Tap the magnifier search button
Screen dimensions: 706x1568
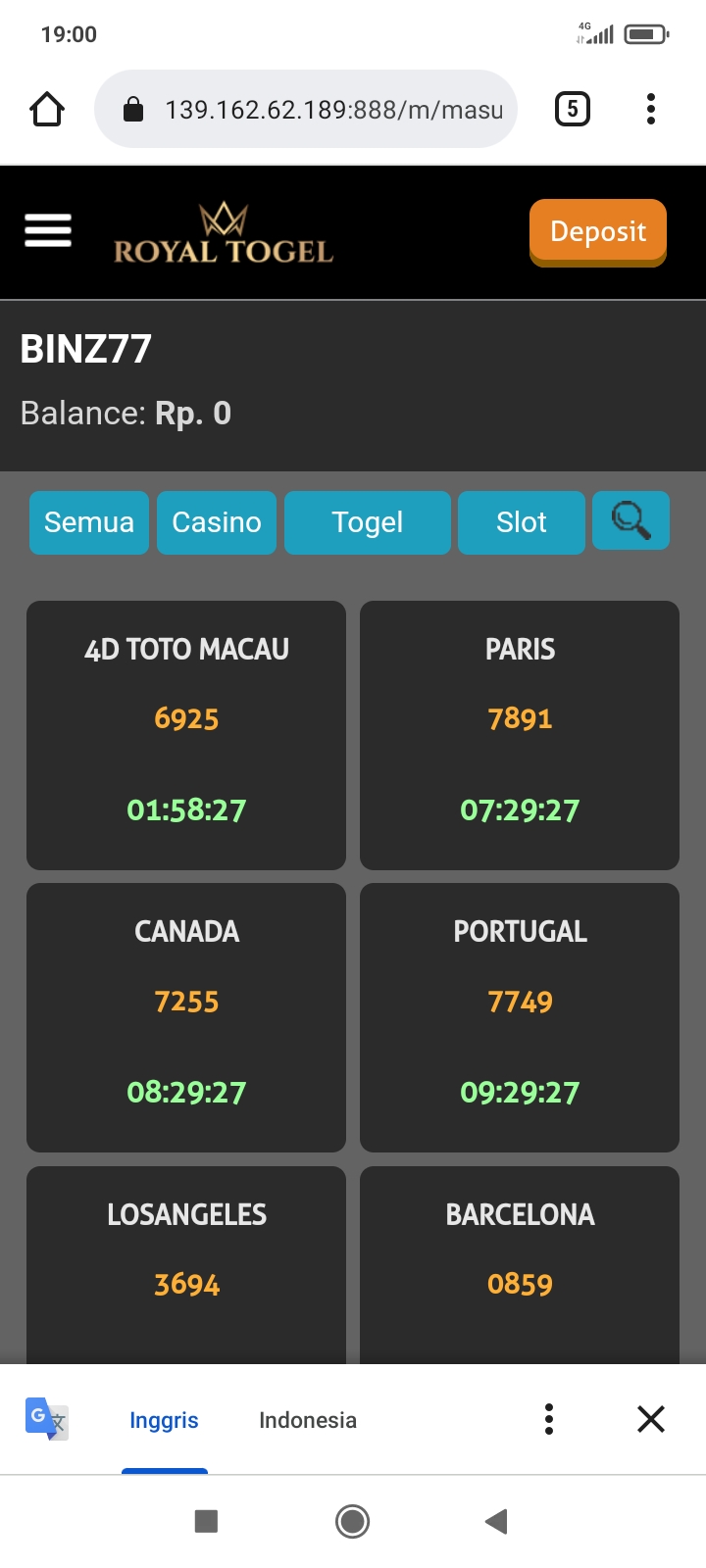pyautogui.click(x=631, y=520)
